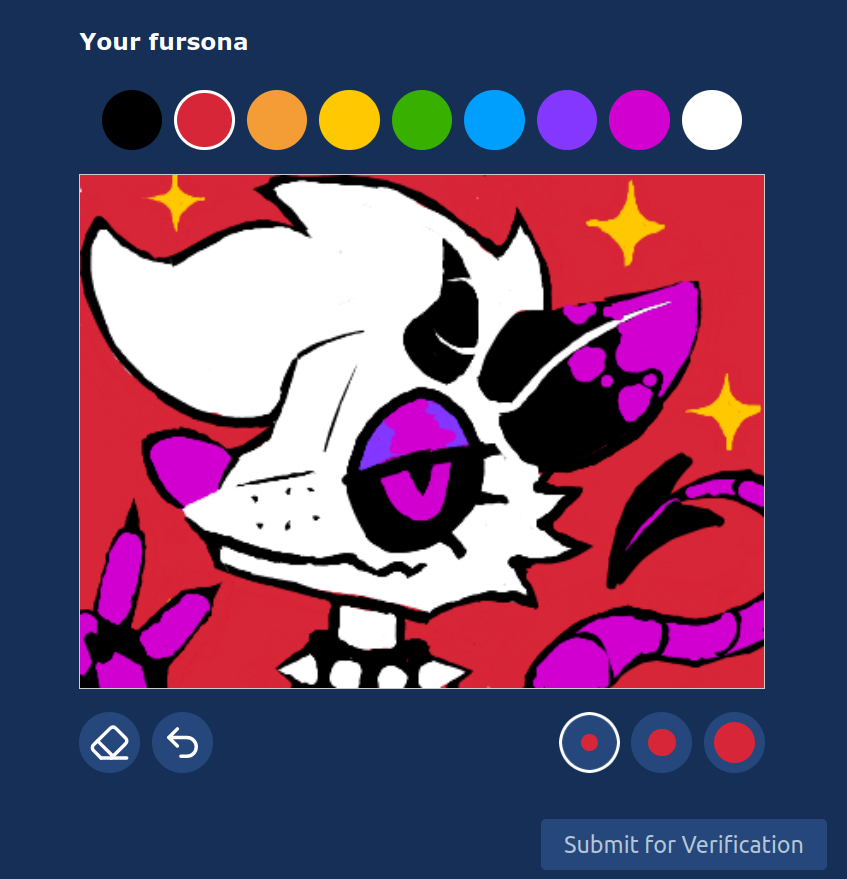Tap Submit for Verification

click(684, 845)
